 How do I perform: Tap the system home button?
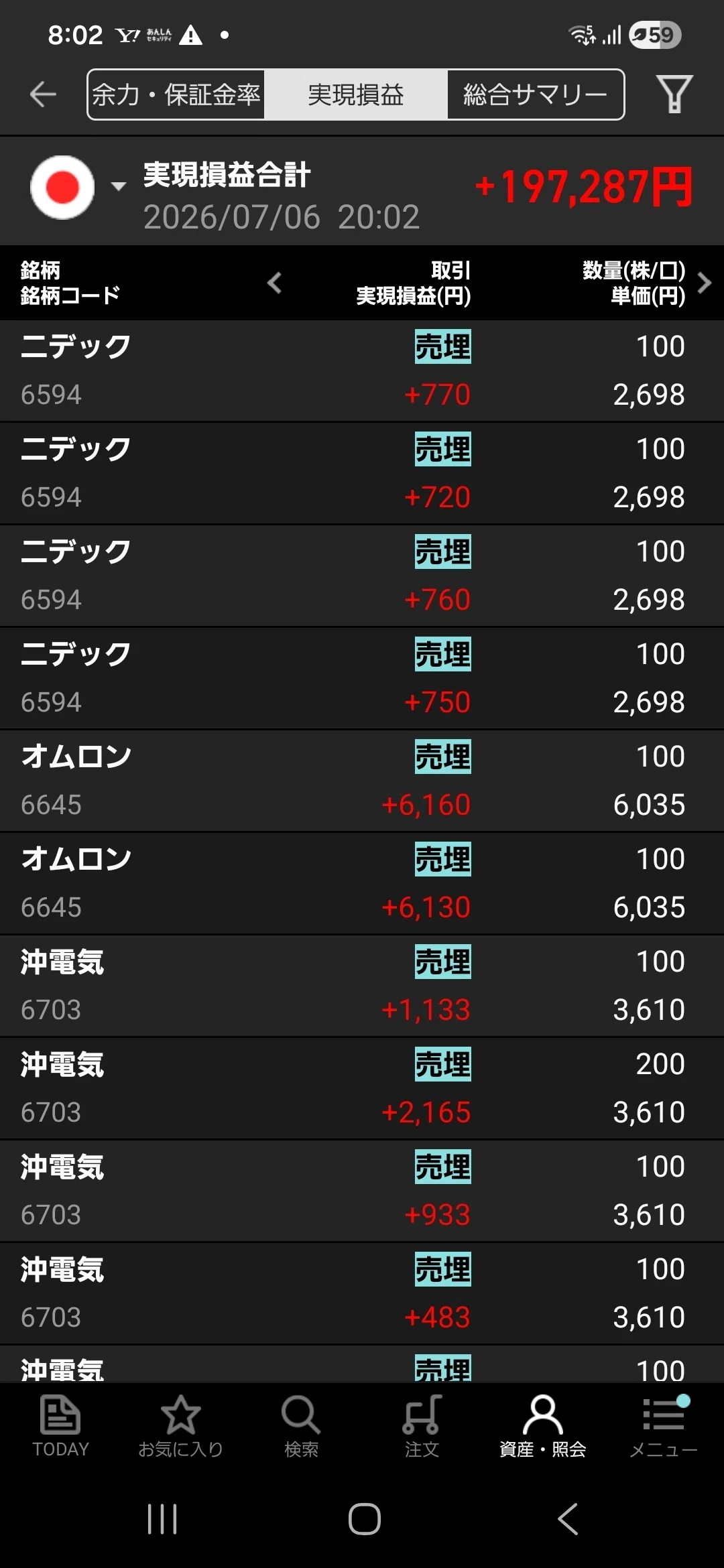pos(364,1518)
